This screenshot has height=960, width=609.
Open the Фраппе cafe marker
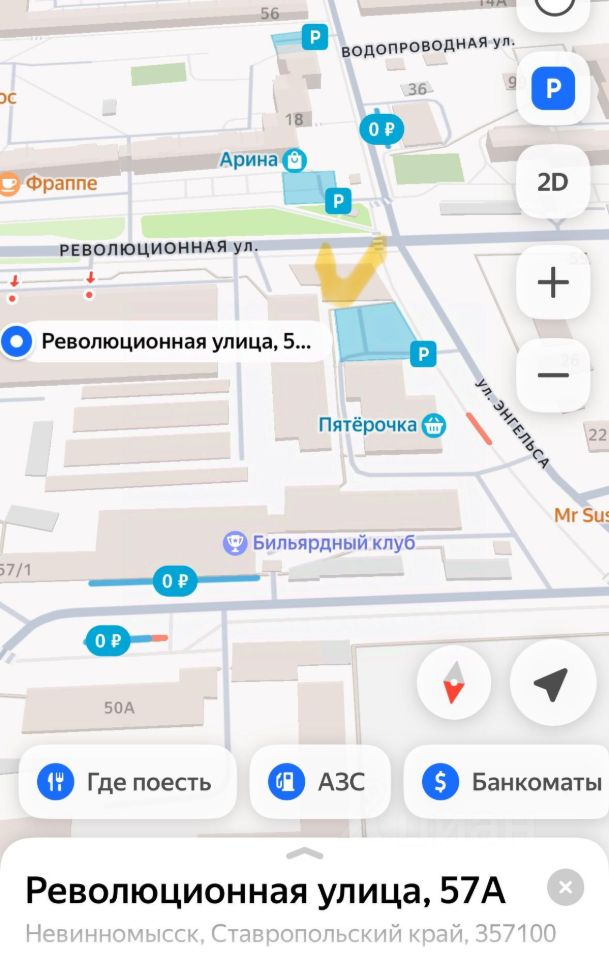(x=9, y=183)
